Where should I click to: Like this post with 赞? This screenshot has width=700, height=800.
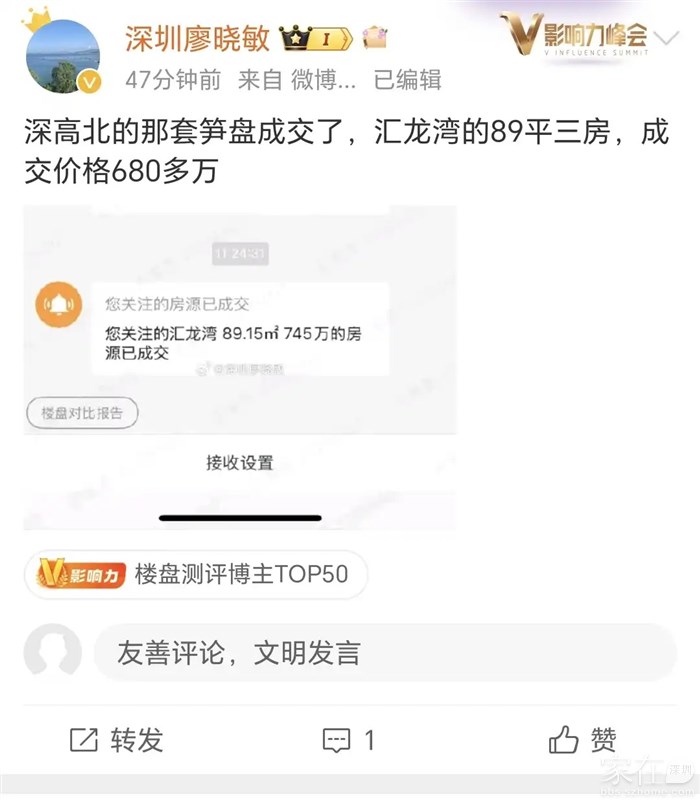click(x=583, y=740)
